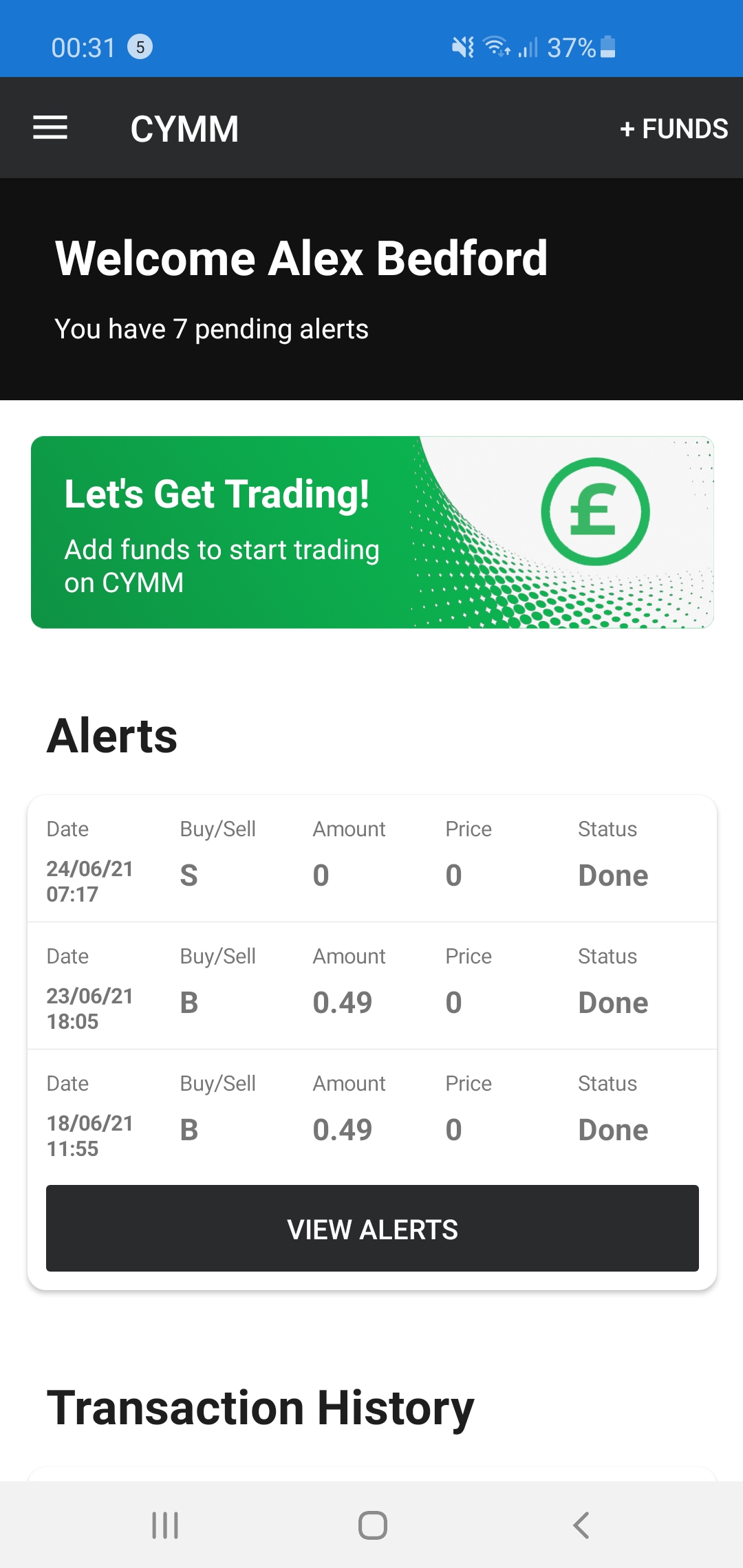The width and height of the screenshot is (743, 1568).
Task: Tap the + FUNDS button
Action: point(674,129)
